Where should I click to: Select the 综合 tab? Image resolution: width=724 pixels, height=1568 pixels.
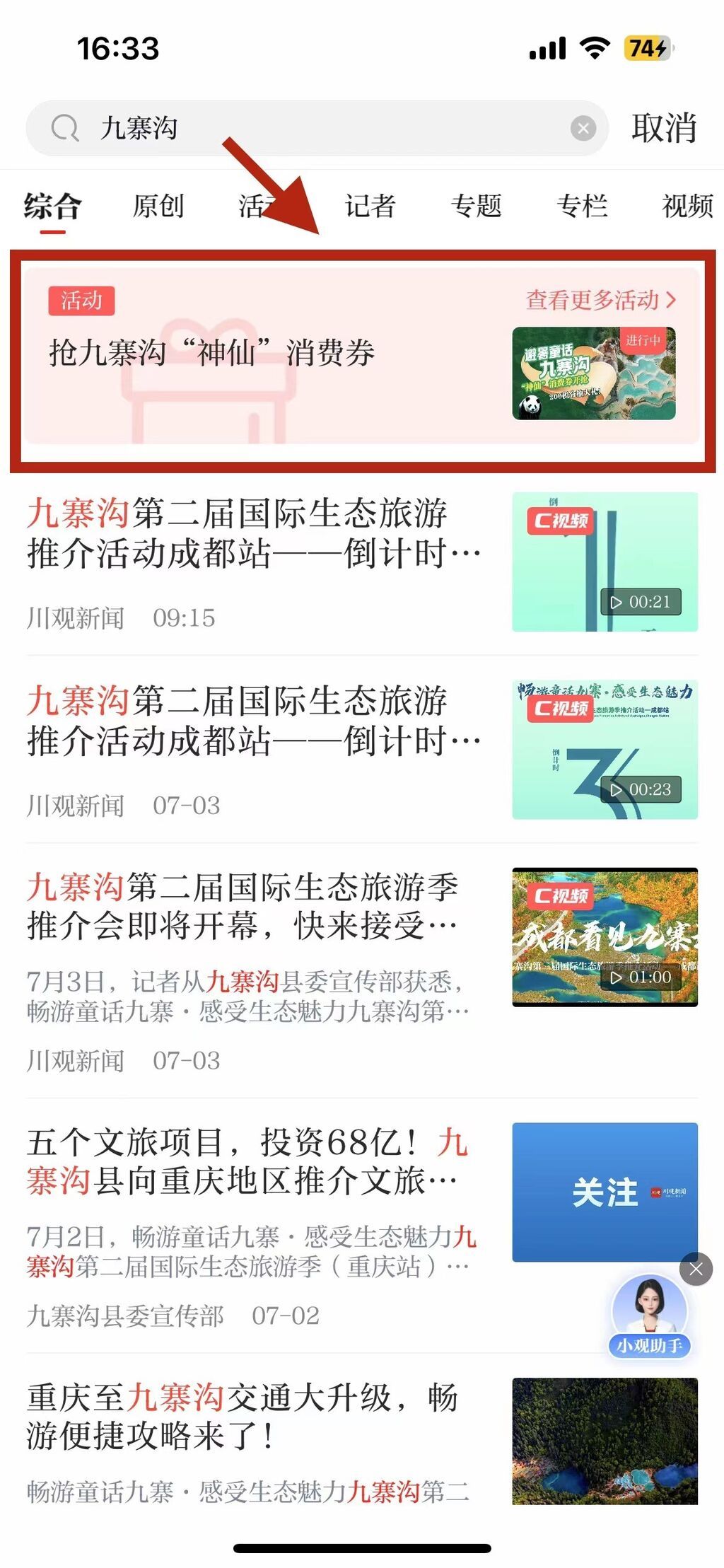(x=52, y=206)
